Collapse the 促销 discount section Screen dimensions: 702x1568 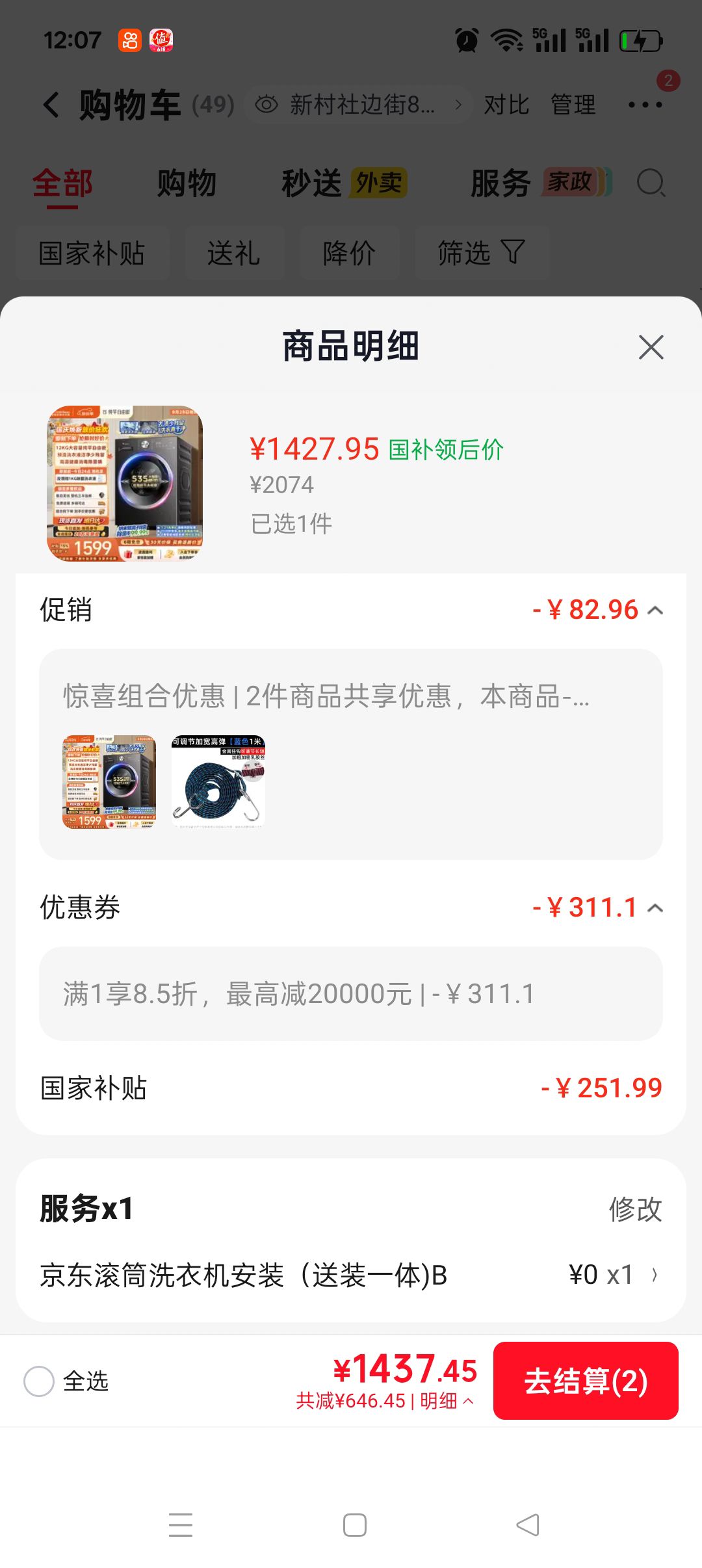656,610
